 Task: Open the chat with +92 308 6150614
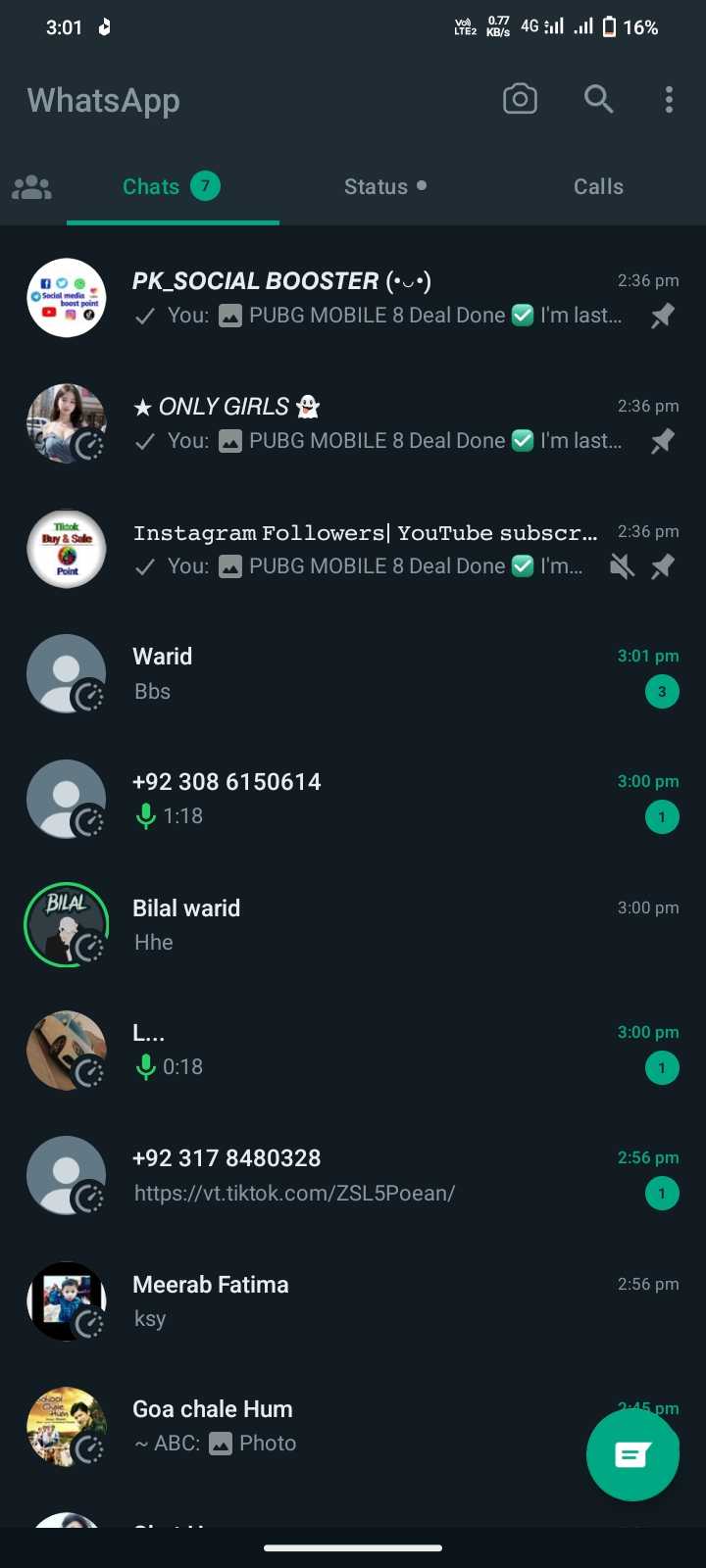pos(353,800)
